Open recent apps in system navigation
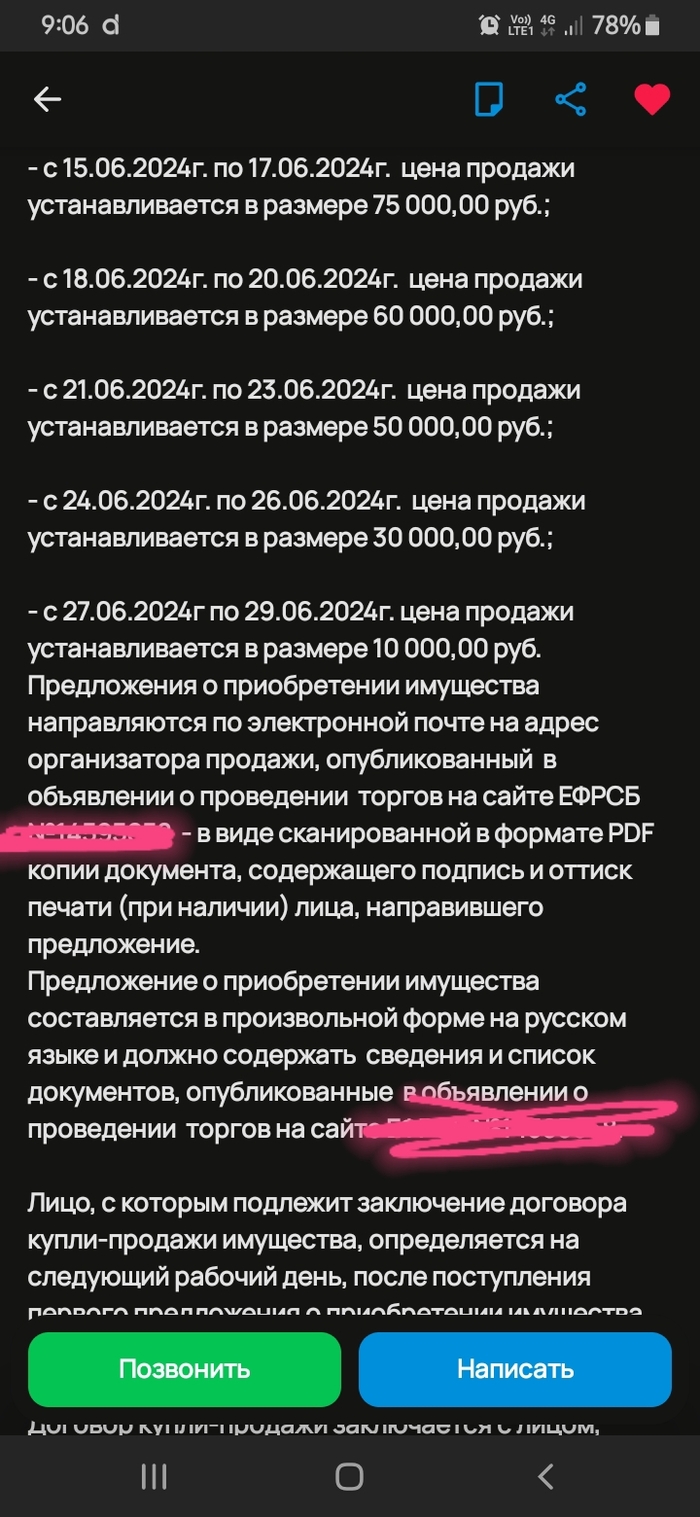 click(154, 1476)
